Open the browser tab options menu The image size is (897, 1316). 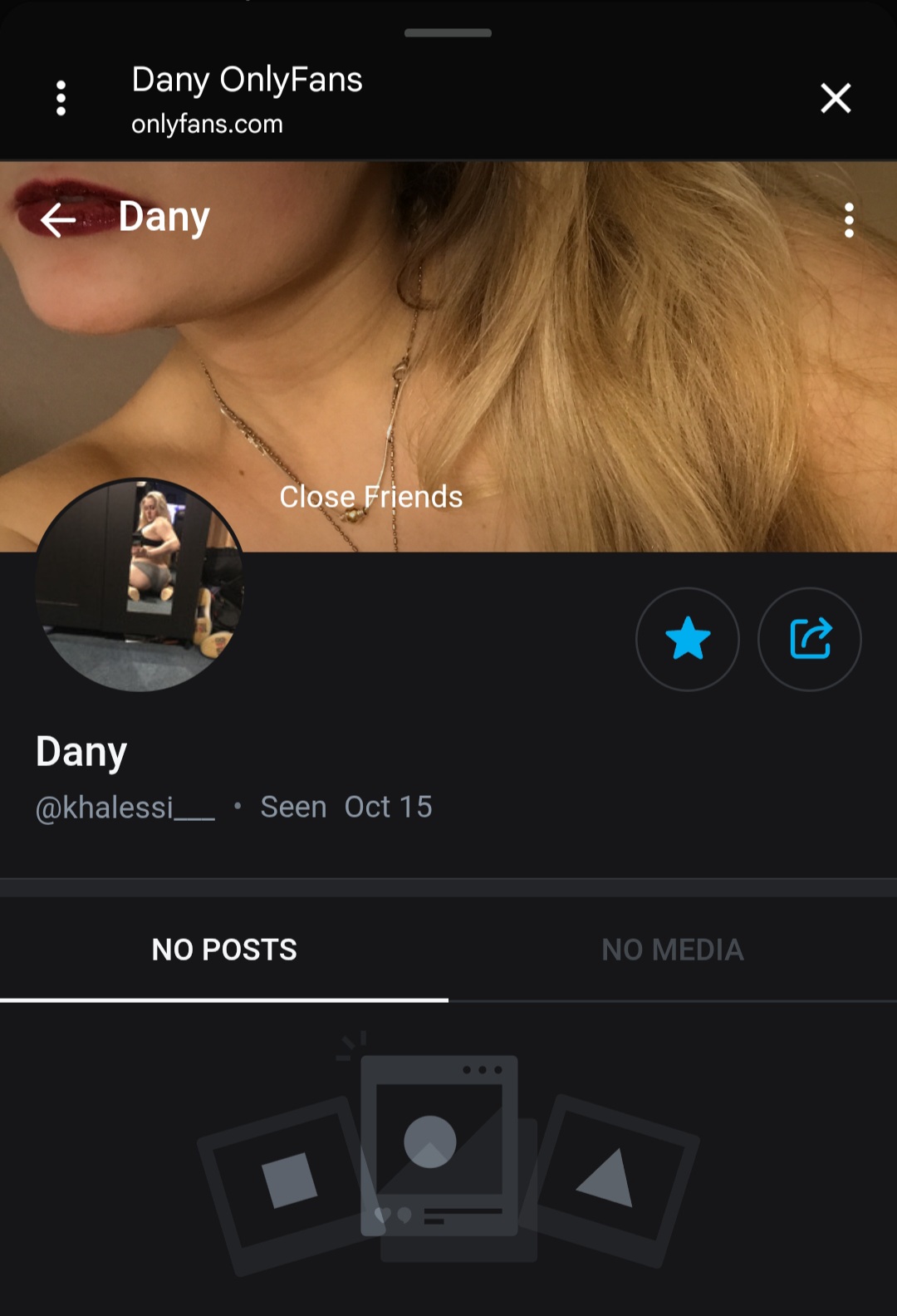click(61, 98)
